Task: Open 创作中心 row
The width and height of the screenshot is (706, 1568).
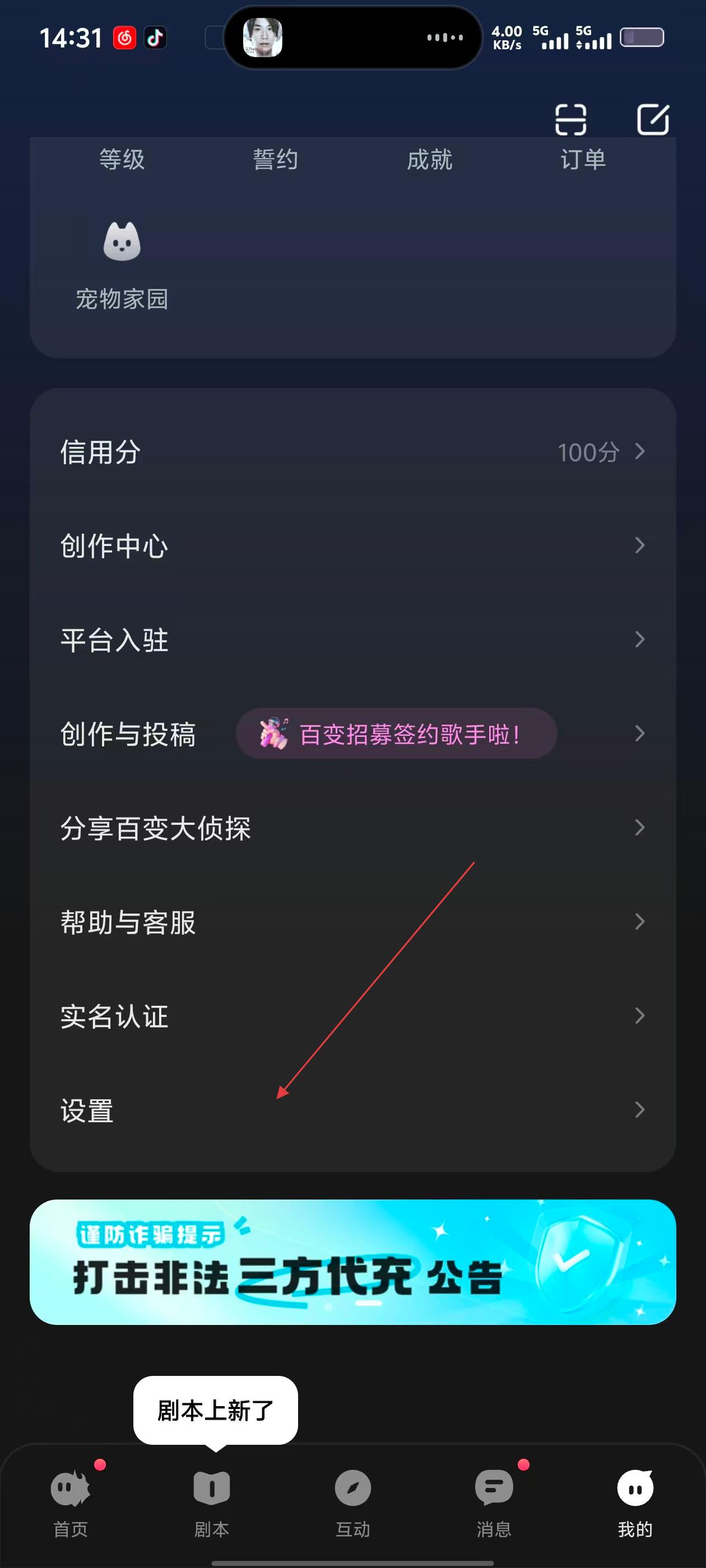Action: [352, 546]
